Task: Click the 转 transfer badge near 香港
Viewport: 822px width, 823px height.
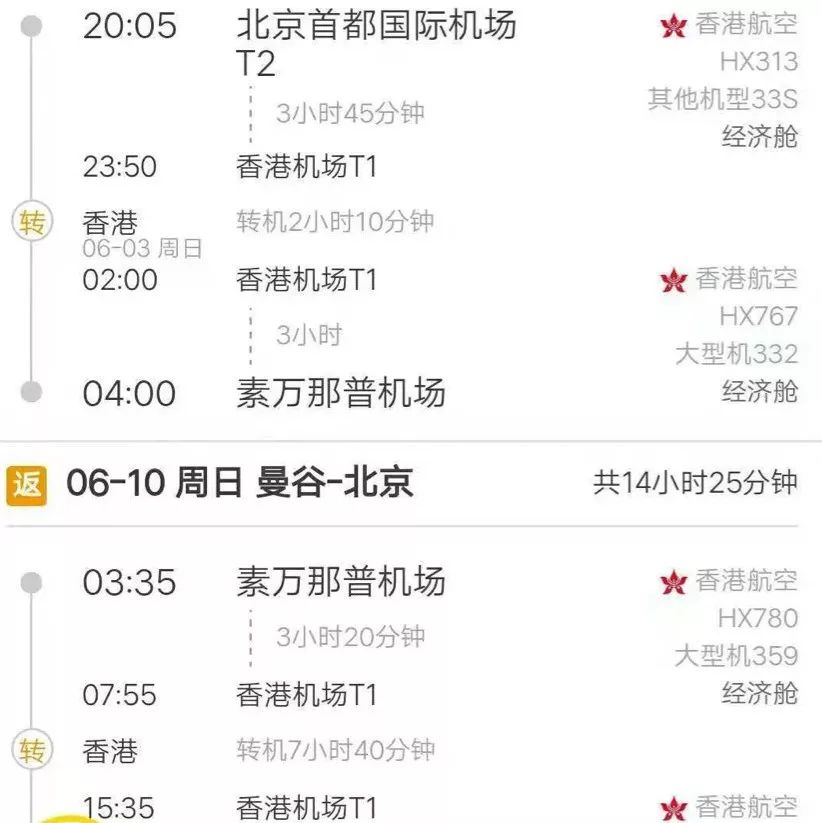Action: point(32,222)
